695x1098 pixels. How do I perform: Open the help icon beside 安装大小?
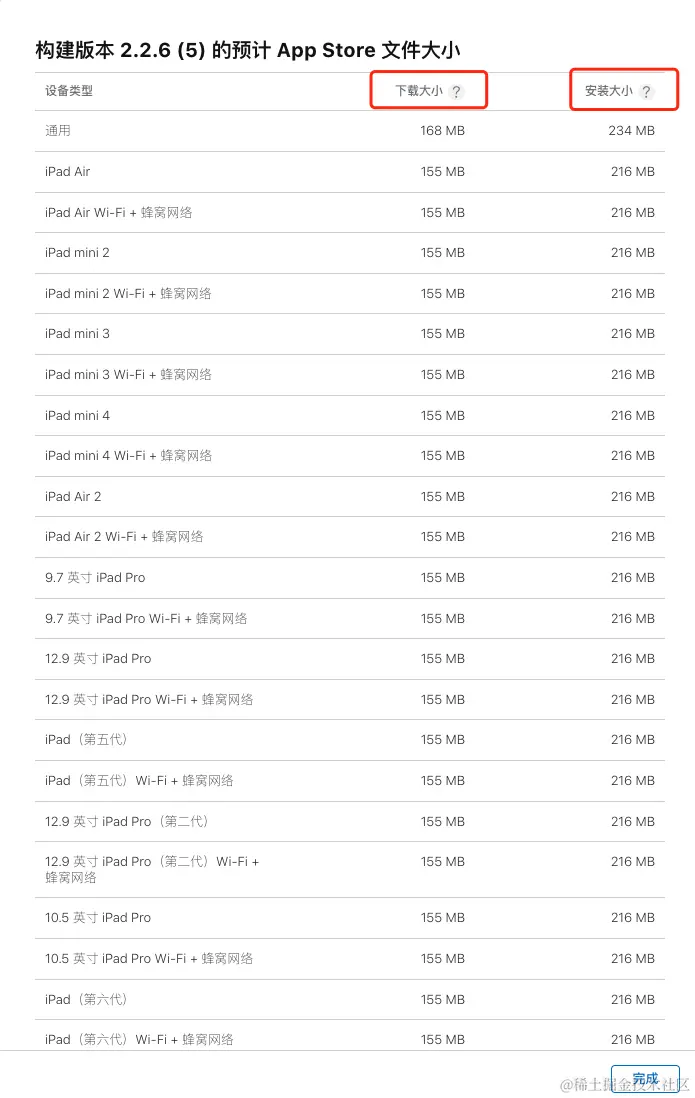coord(646,92)
